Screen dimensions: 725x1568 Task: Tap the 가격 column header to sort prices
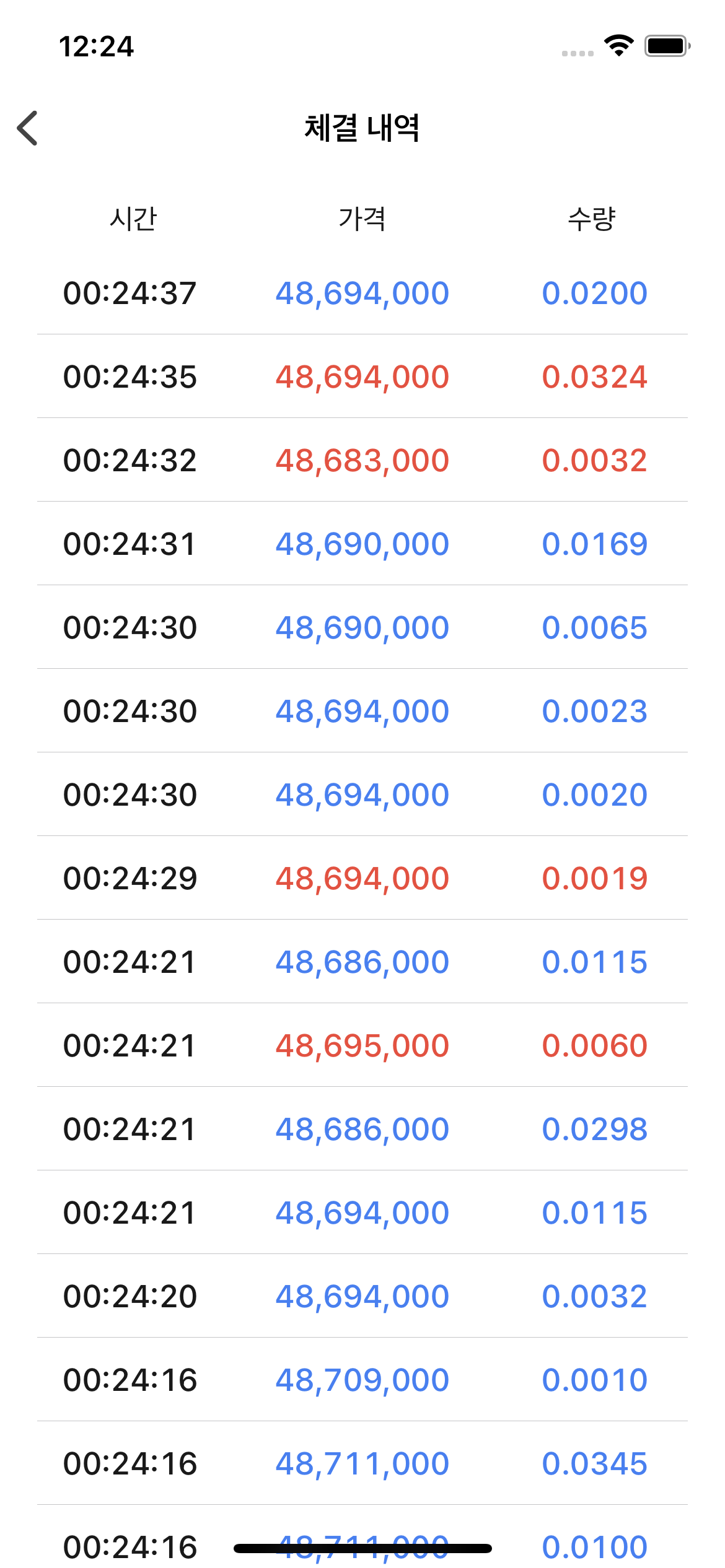362,218
